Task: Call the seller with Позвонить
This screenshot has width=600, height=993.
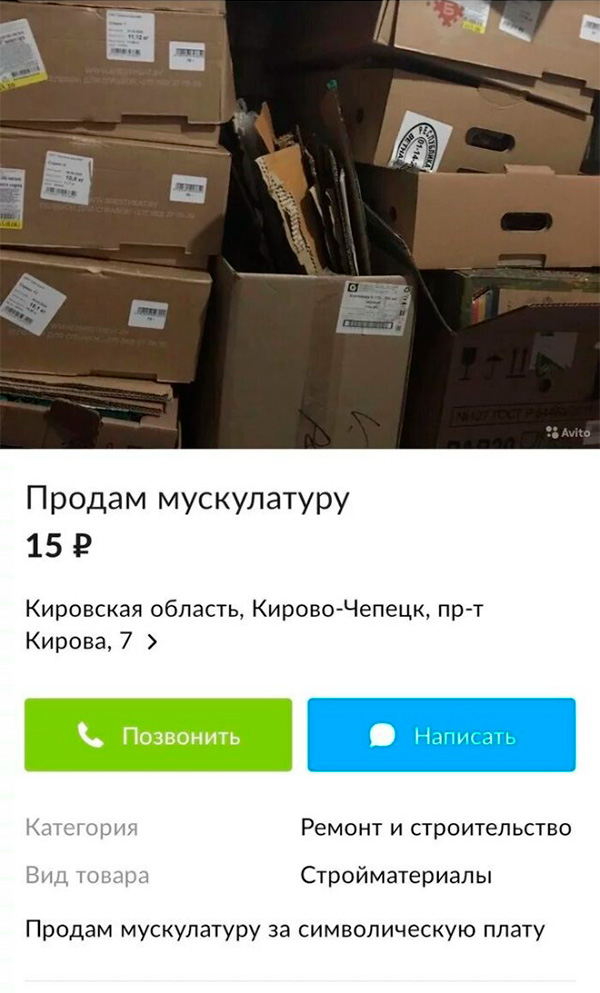Action: (158, 736)
